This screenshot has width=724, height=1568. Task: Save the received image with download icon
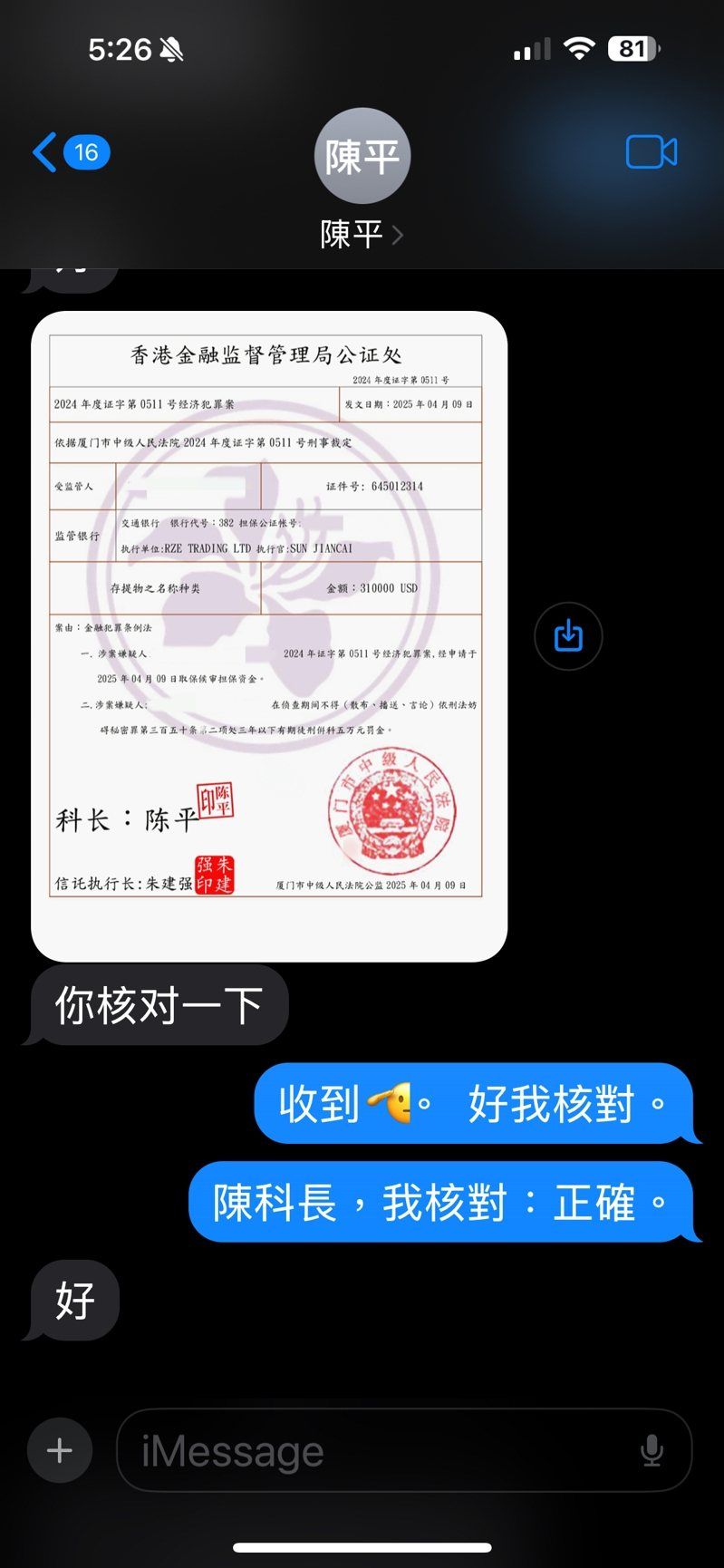click(568, 636)
